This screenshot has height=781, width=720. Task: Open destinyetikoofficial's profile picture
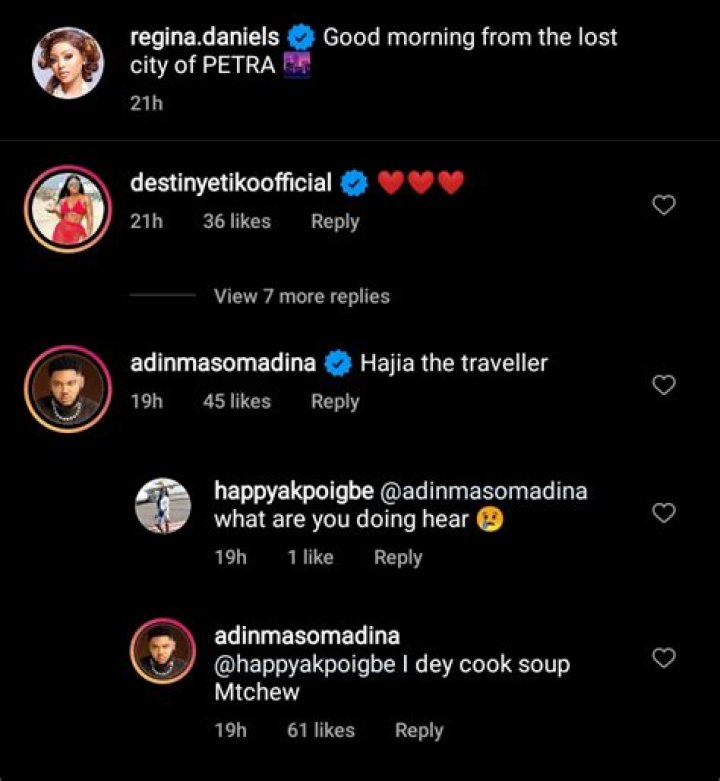[67, 207]
